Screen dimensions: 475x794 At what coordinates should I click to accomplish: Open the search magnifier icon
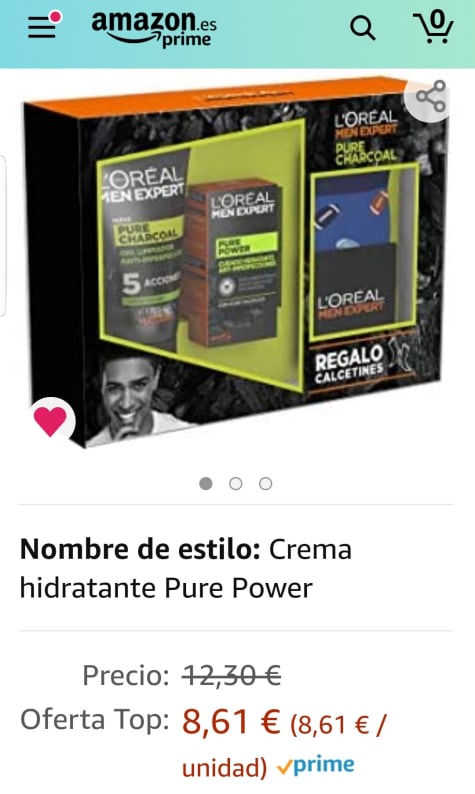coord(363,28)
